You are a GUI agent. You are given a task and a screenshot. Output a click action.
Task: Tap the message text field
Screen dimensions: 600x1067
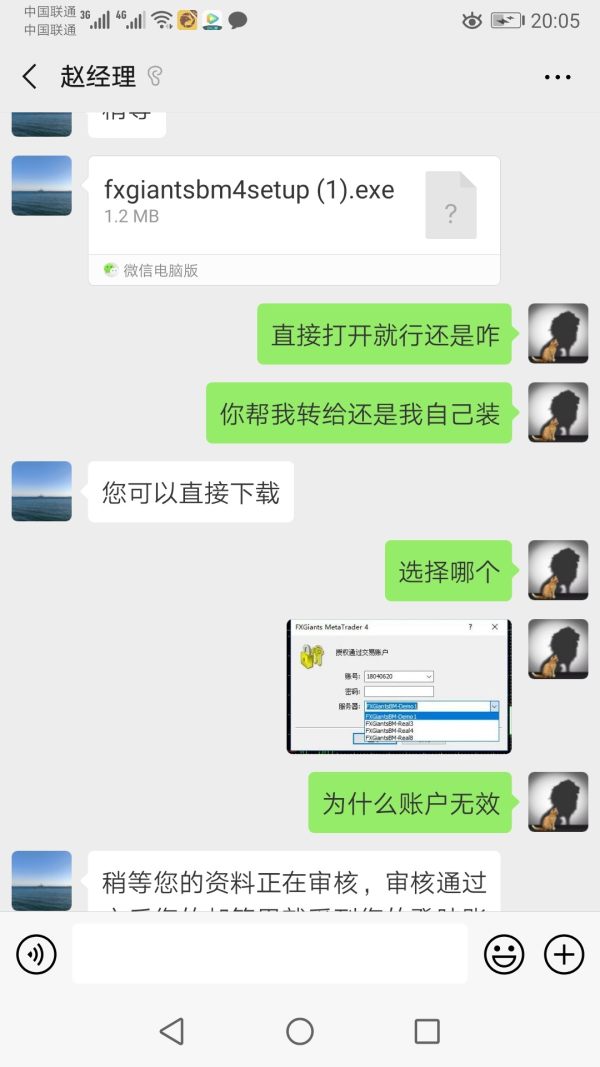point(269,954)
